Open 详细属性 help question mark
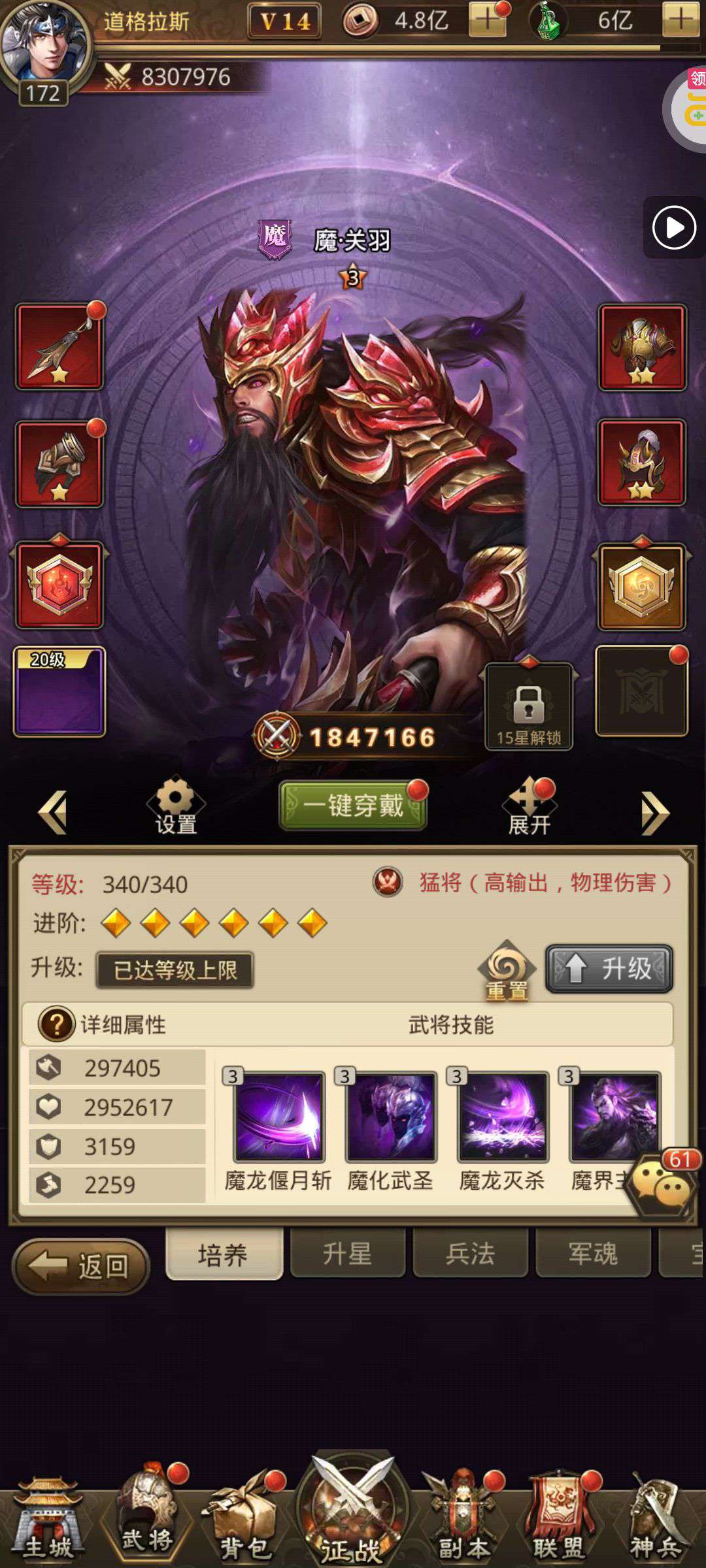Screen dimensions: 706x1568 (56, 1024)
